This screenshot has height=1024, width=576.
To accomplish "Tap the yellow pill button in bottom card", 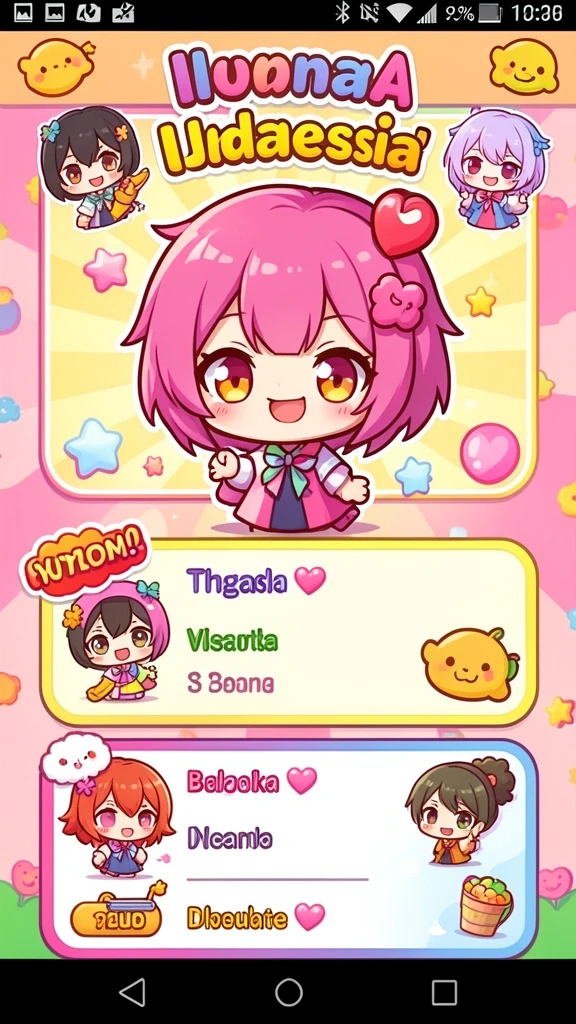I will pyautogui.click(x=115, y=919).
